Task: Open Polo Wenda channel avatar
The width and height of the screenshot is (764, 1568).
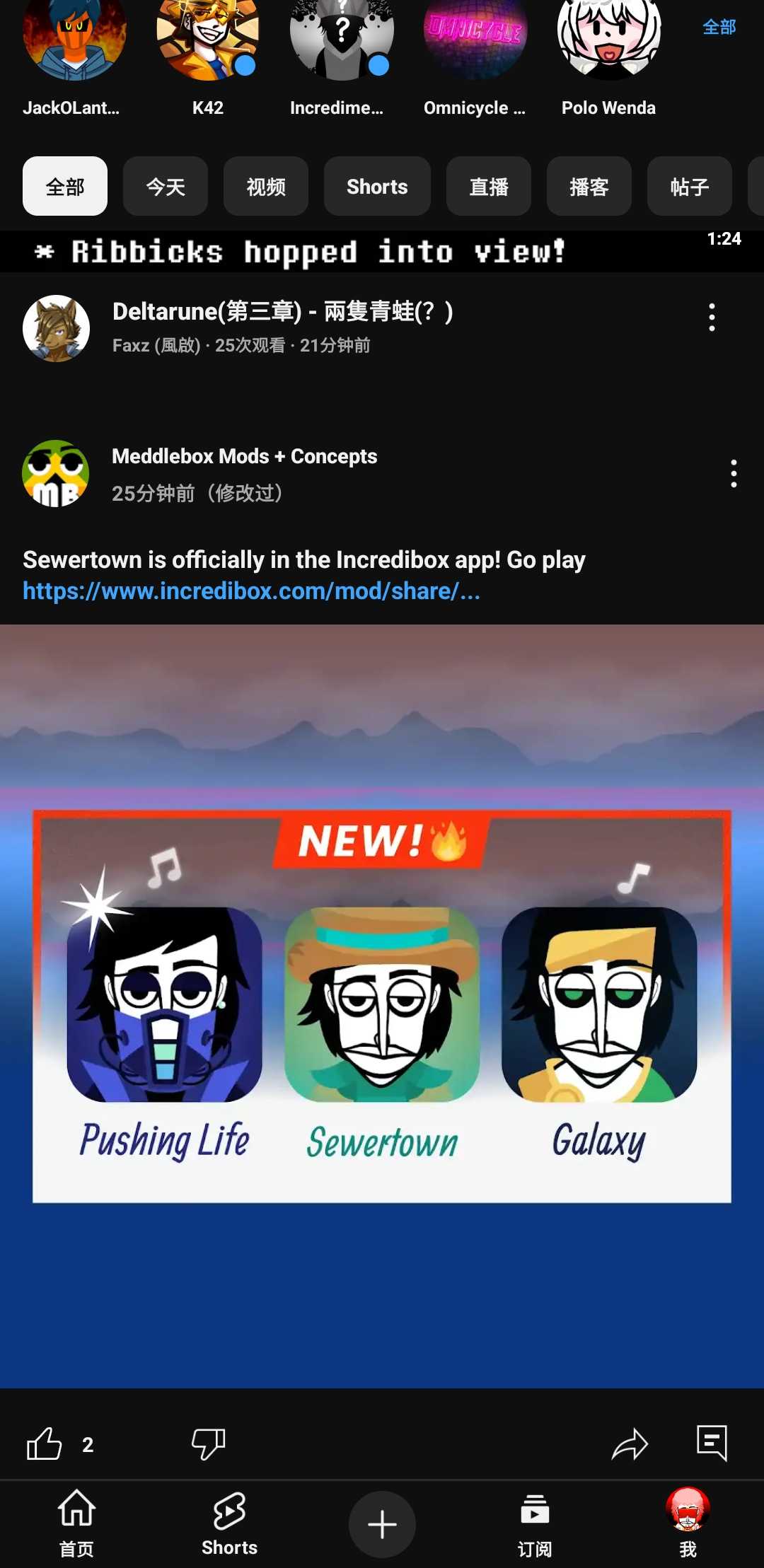Action: (x=608, y=37)
